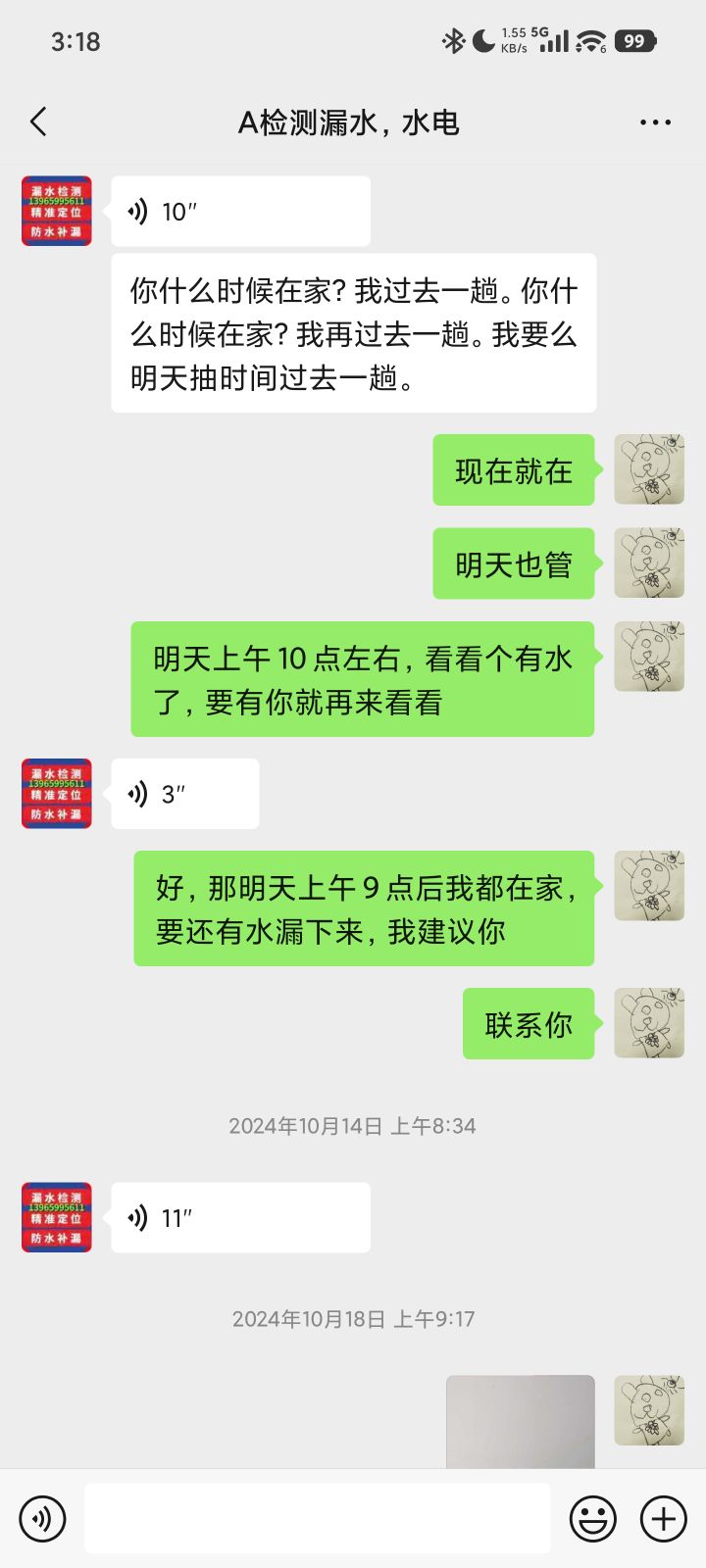Play the 10-second voice message
Viewport: 706px width, 1568px height.
pos(240,212)
